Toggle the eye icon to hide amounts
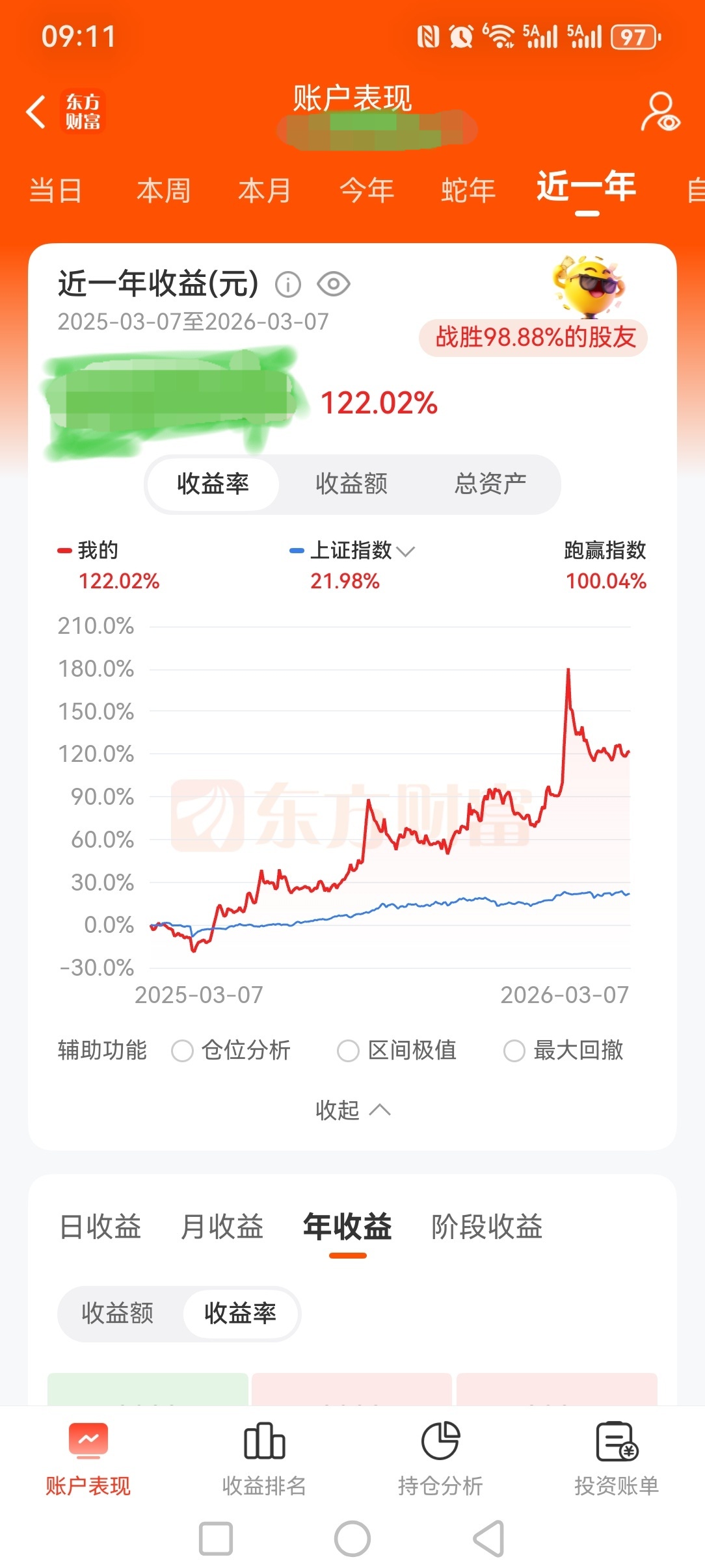This screenshot has width=705, height=1568. pyautogui.click(x=334, y=284)
